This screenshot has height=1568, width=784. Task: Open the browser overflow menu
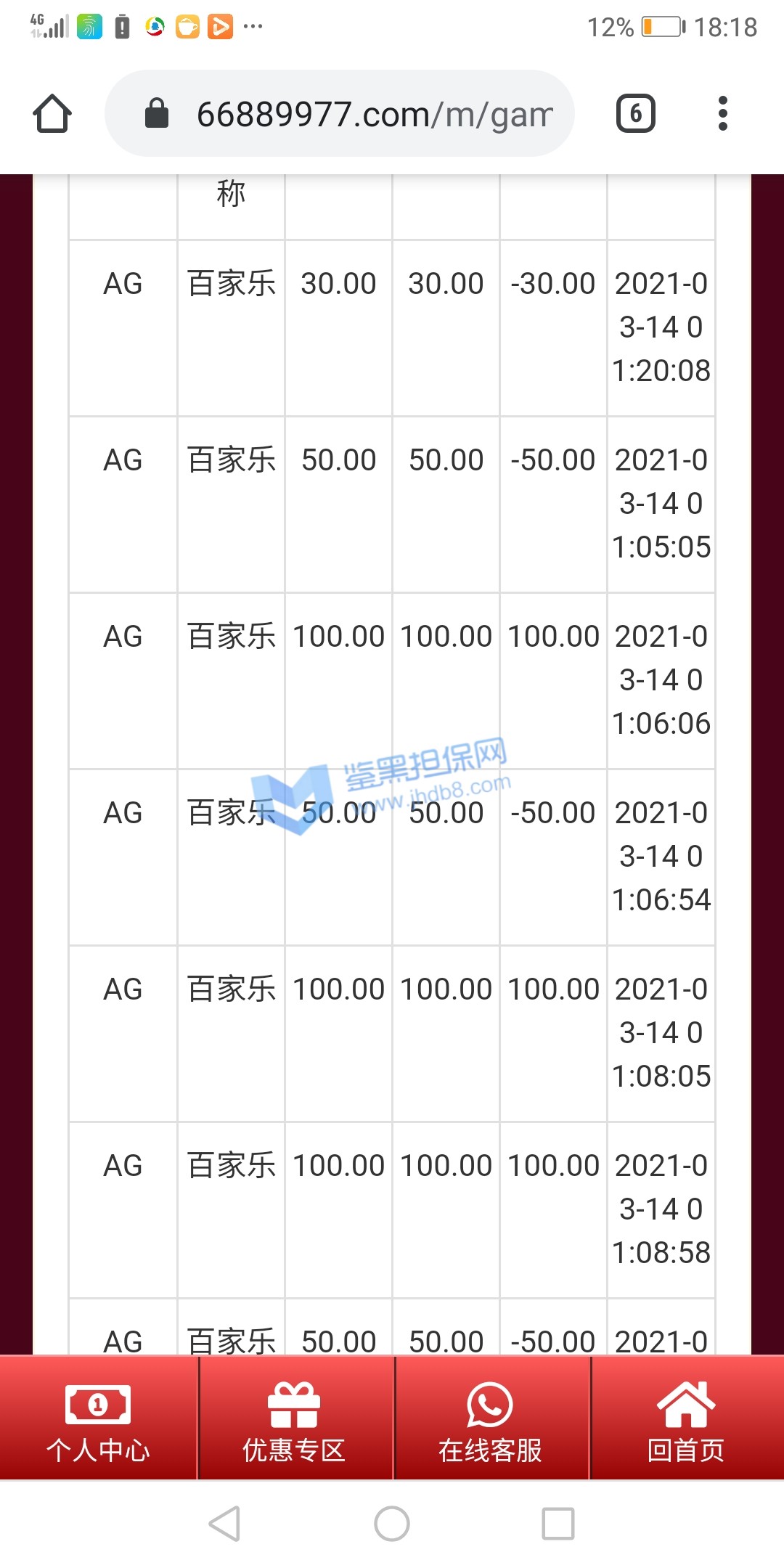coord(722,113)
